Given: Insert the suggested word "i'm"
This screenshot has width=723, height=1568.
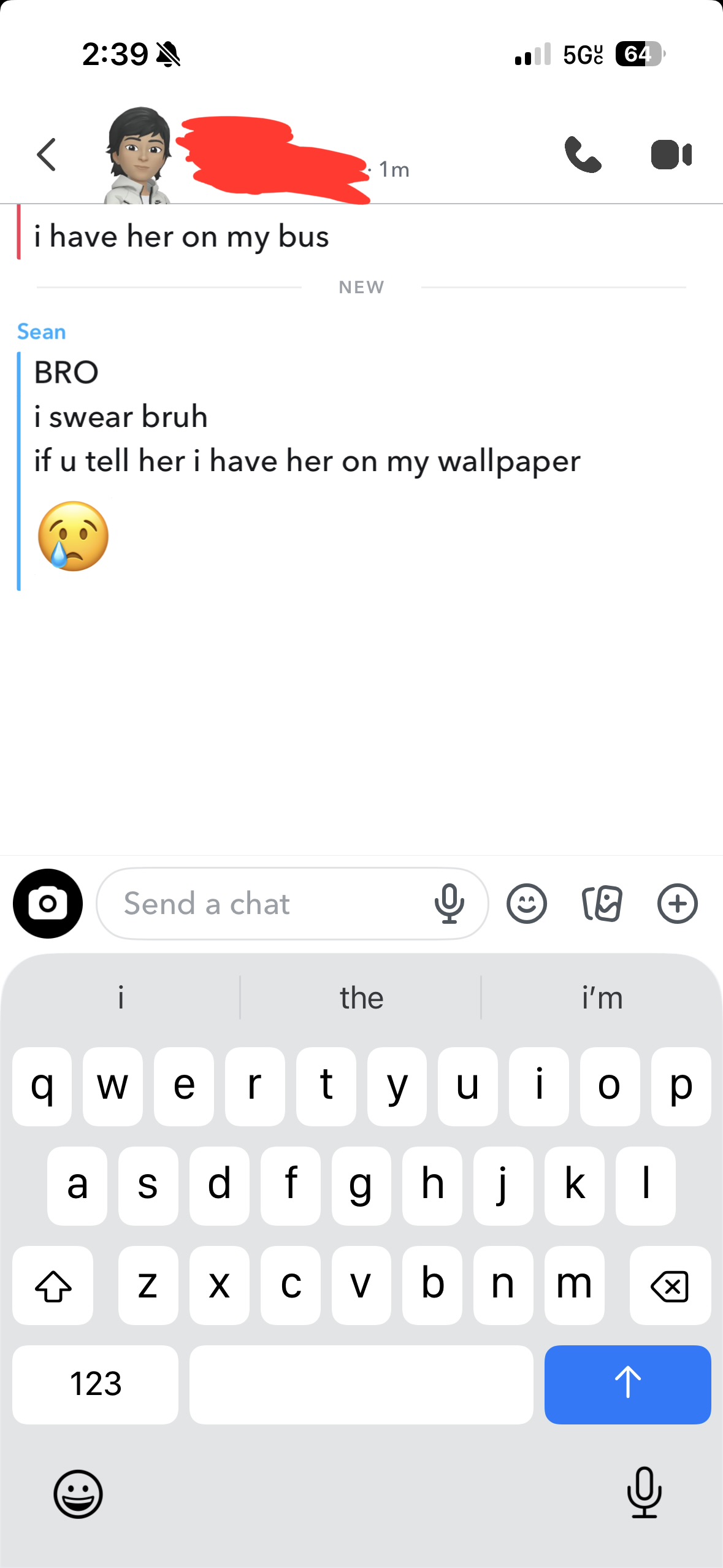Looking at the screenshot, I should (x=602, y=998).
